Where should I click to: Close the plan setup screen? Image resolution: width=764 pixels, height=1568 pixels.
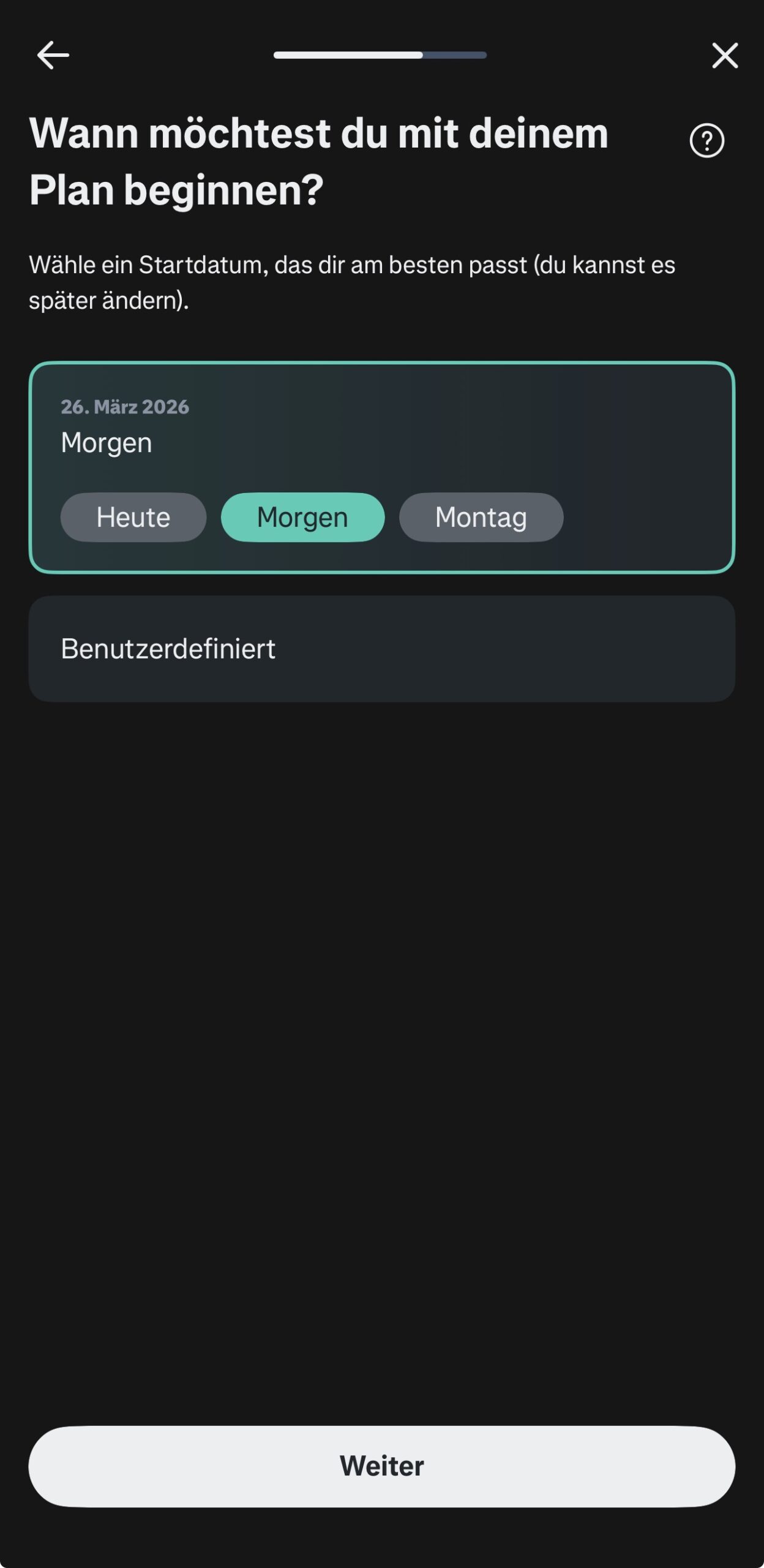(x=725, y=56)
